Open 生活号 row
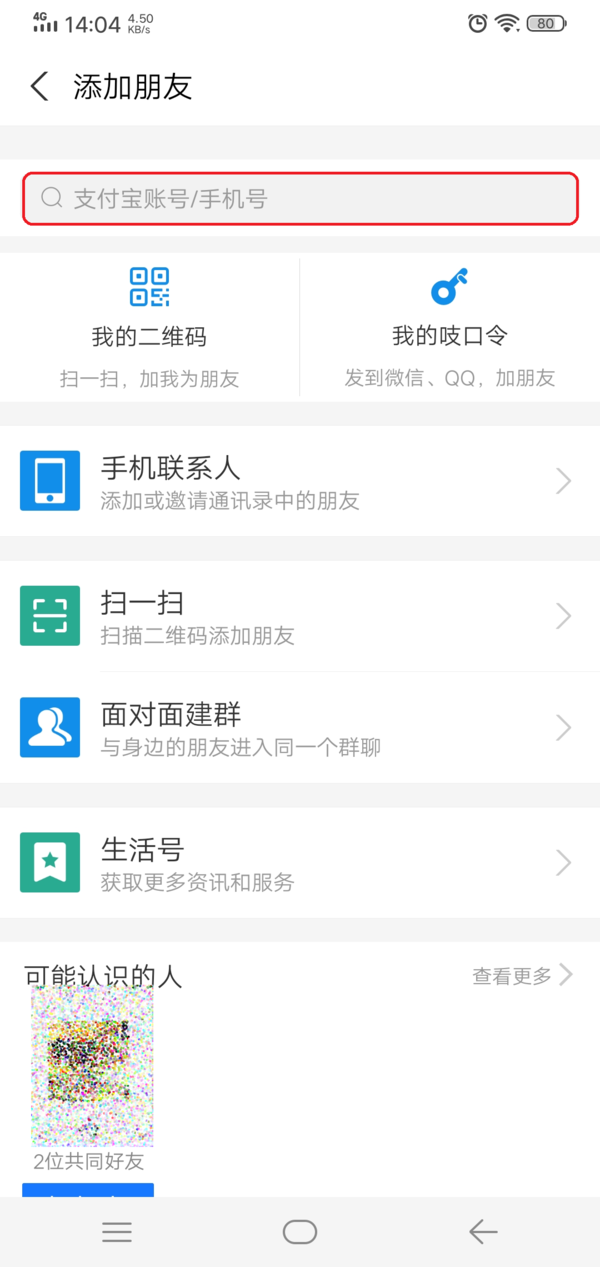 coord(300,862)
